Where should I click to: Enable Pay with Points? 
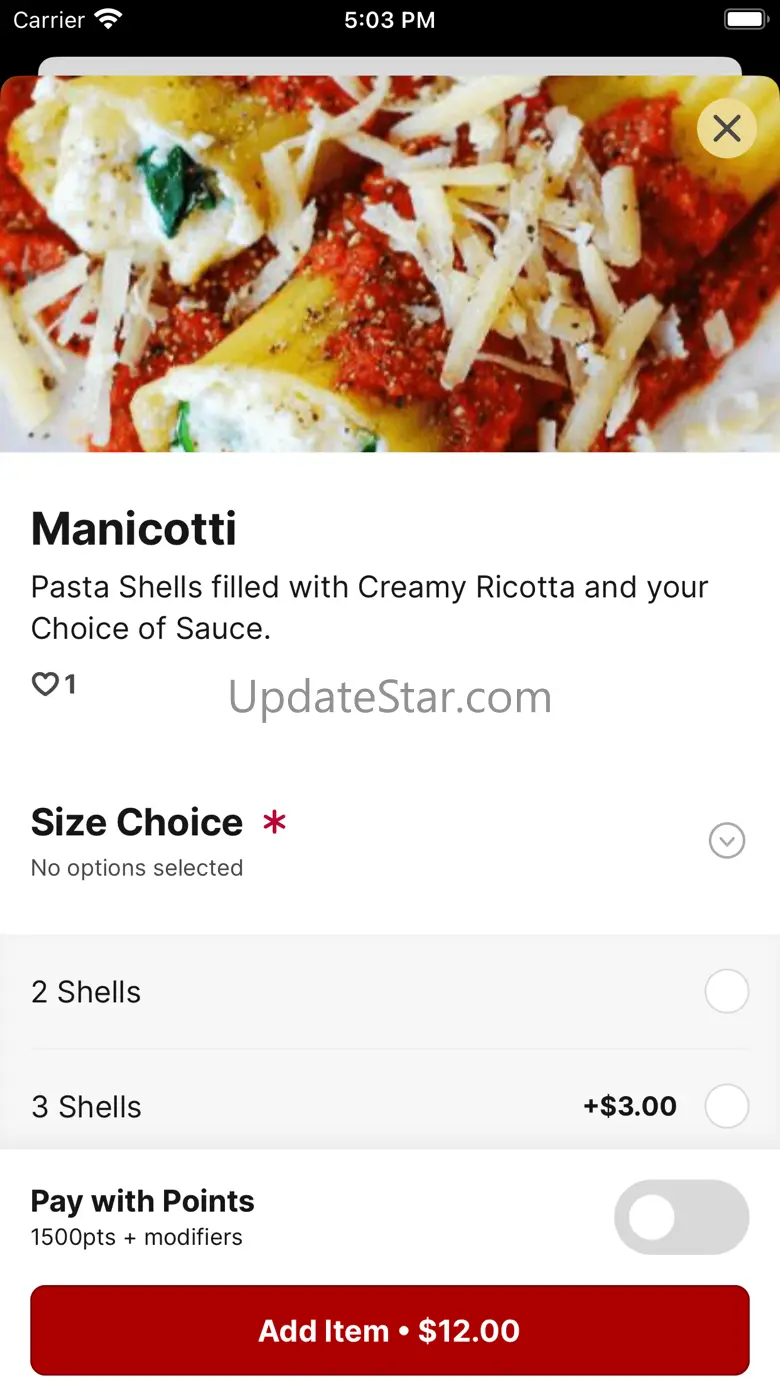tap(681, 1217)
